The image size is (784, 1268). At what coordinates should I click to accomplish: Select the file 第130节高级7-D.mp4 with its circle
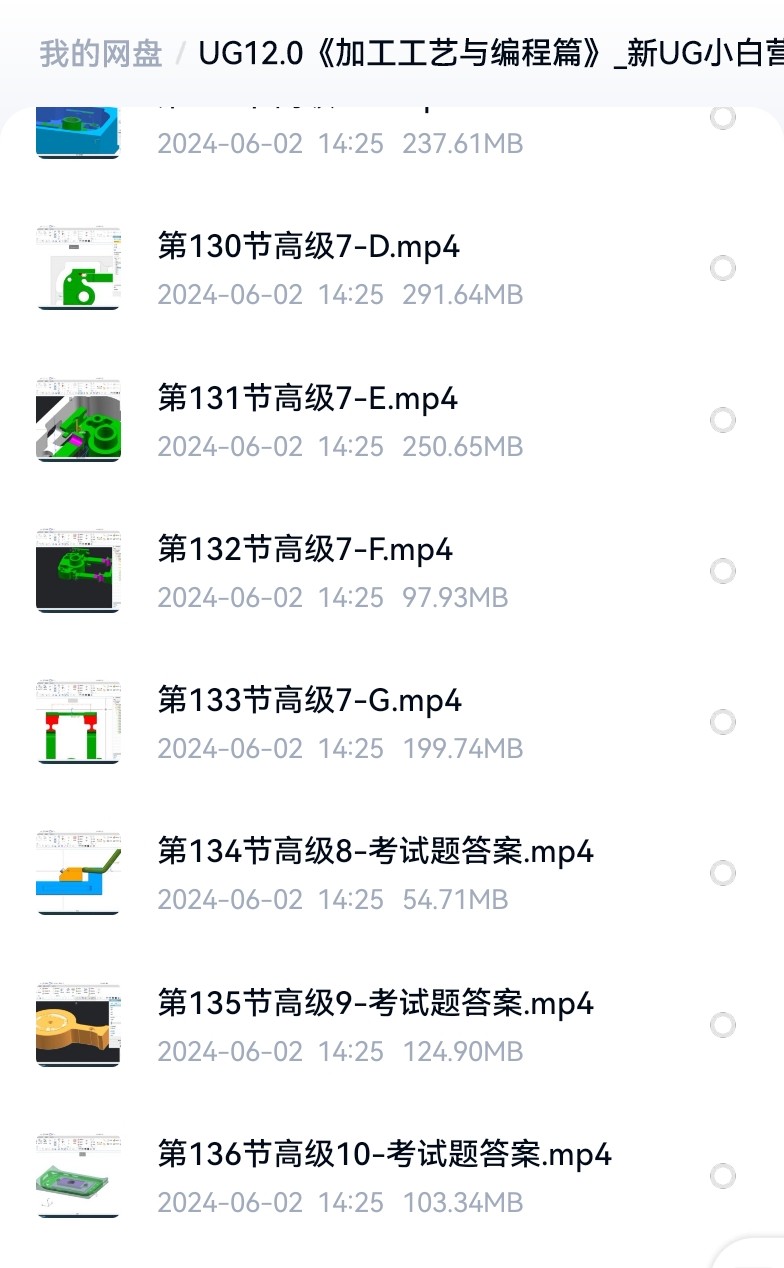click(722, 268)
